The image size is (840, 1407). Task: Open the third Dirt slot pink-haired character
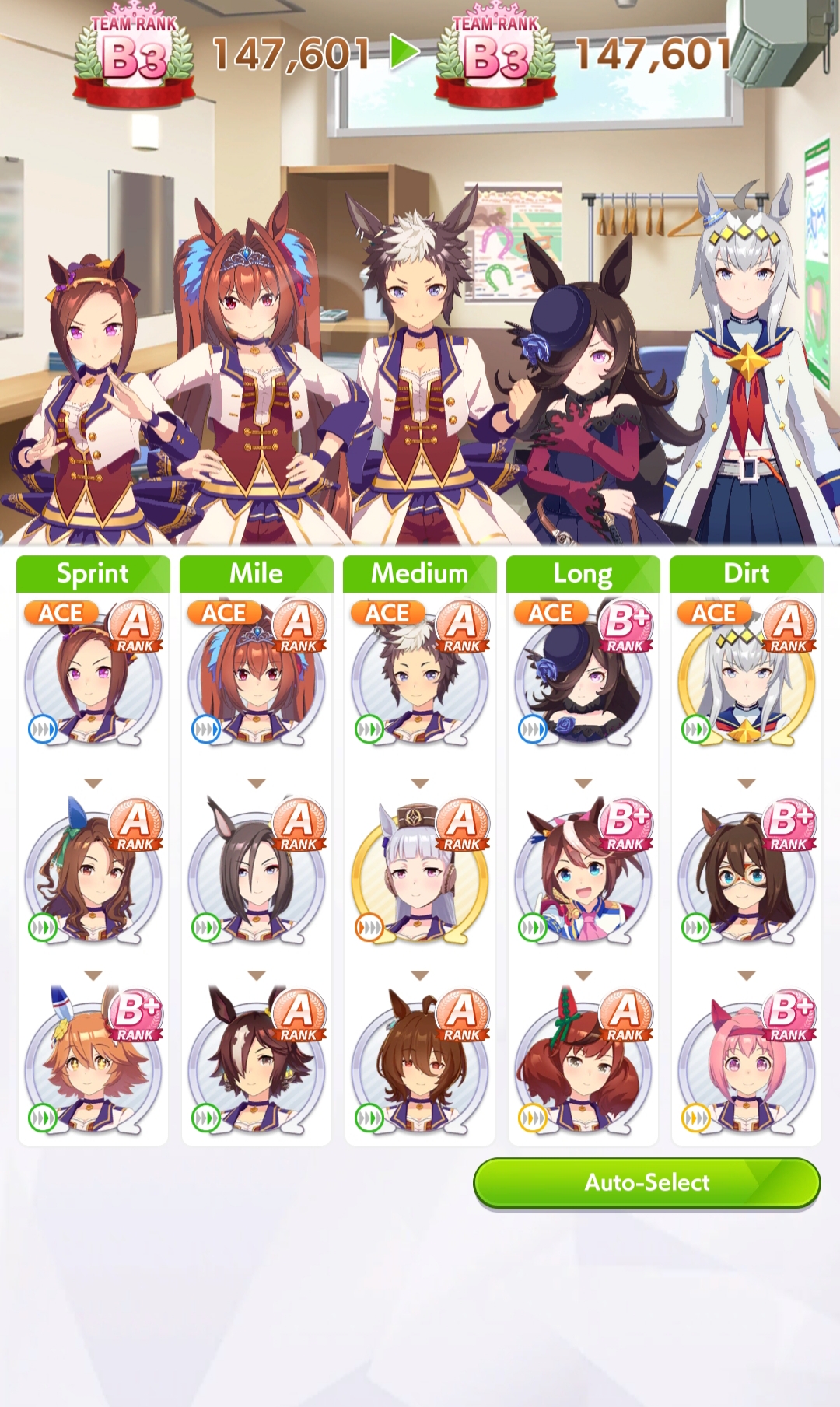pos(747,1061)
